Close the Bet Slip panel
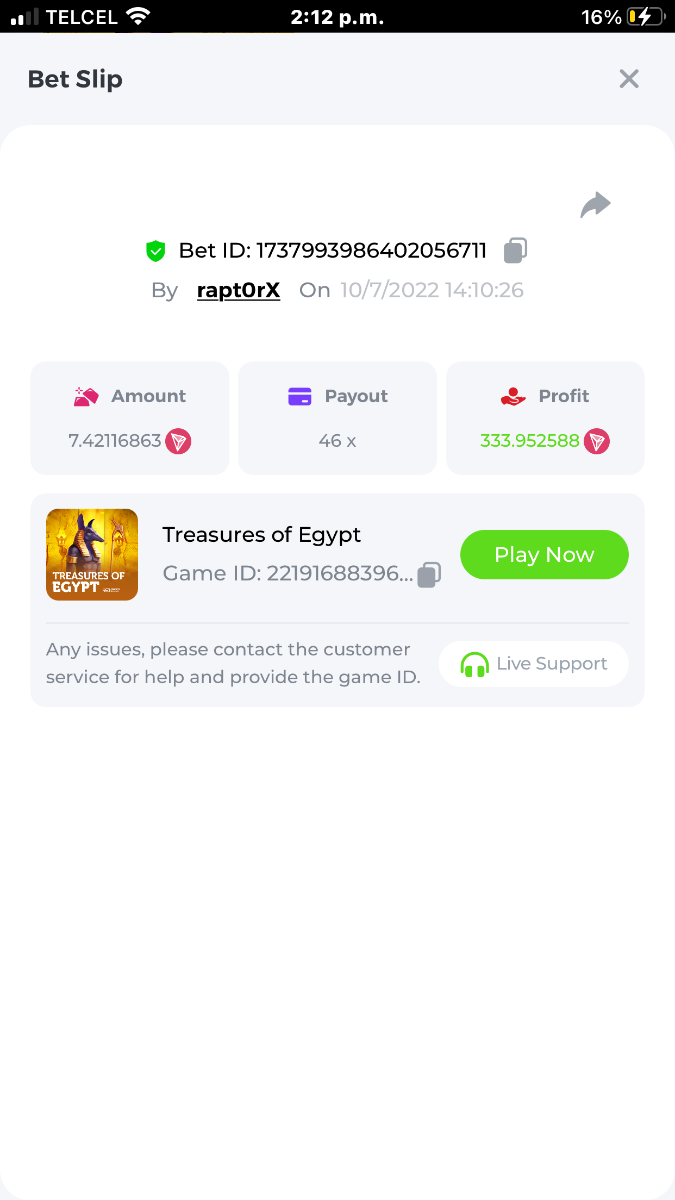This screenshot has height=1200, width=675. [628, 79]
